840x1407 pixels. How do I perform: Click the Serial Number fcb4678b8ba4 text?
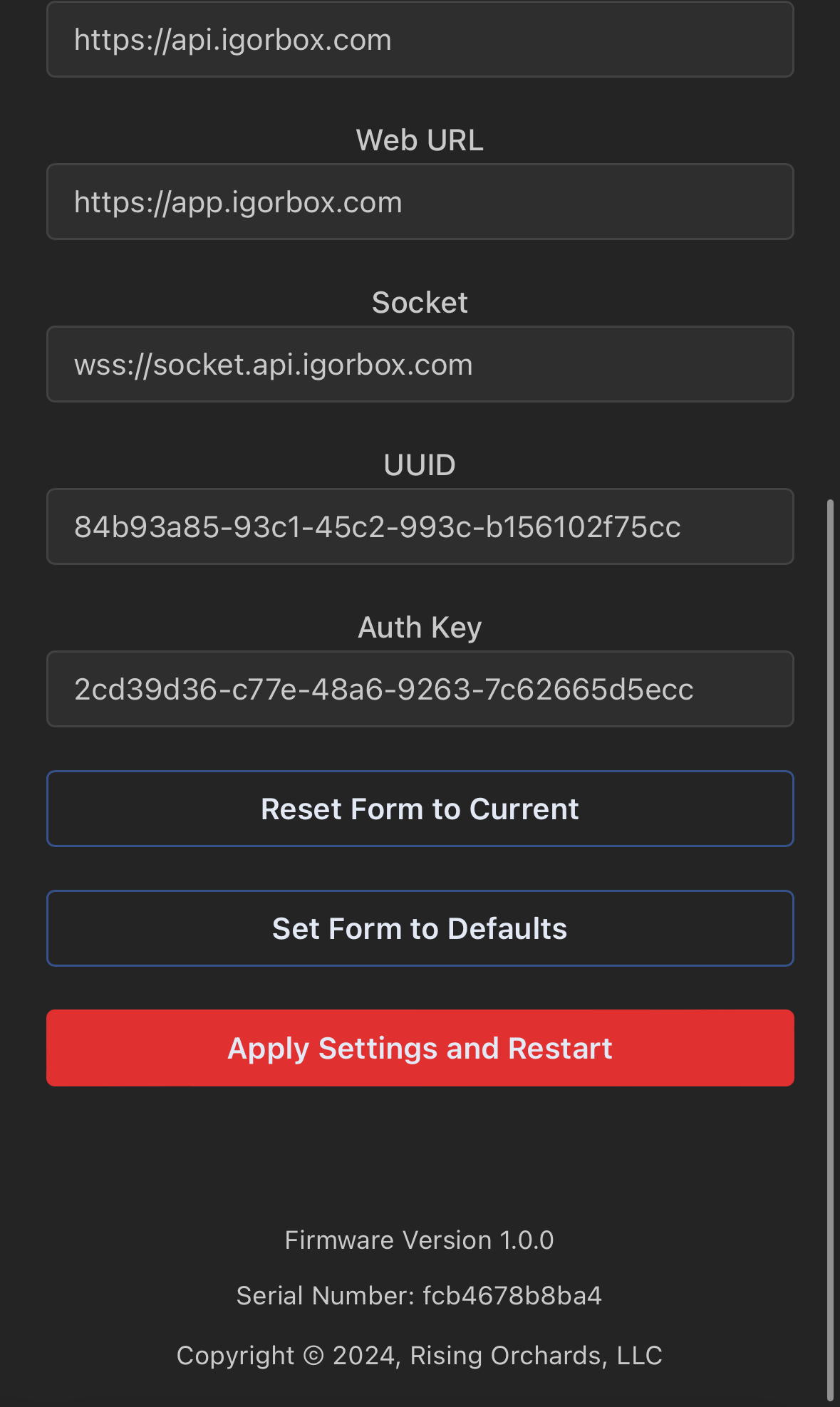click(419, 1295)
